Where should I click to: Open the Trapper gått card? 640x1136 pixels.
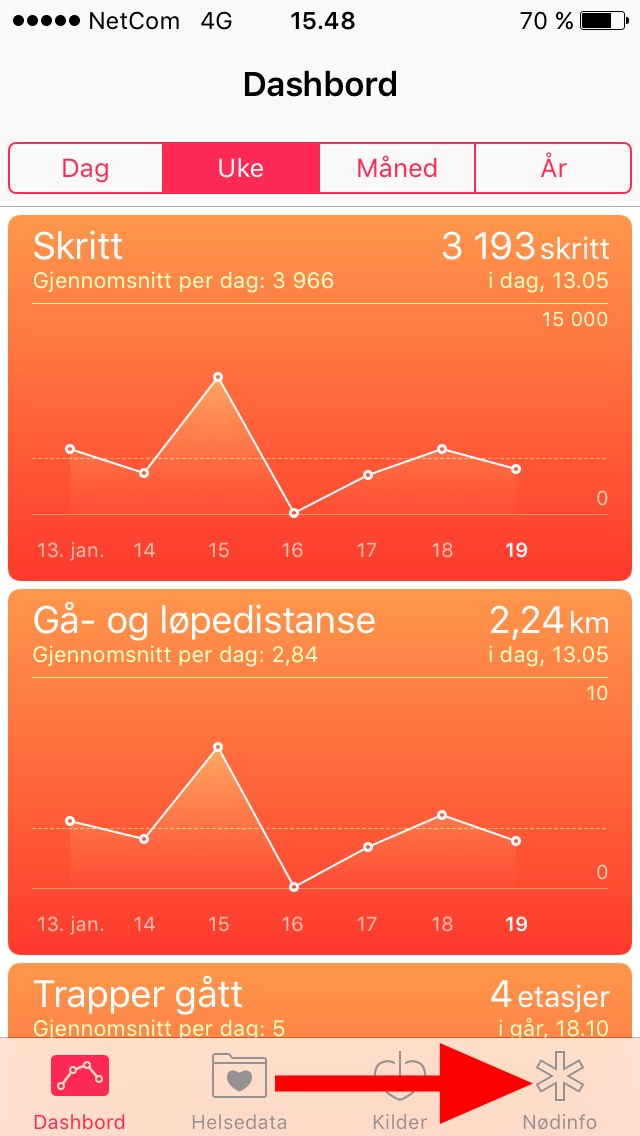(x=320, y=1001)
